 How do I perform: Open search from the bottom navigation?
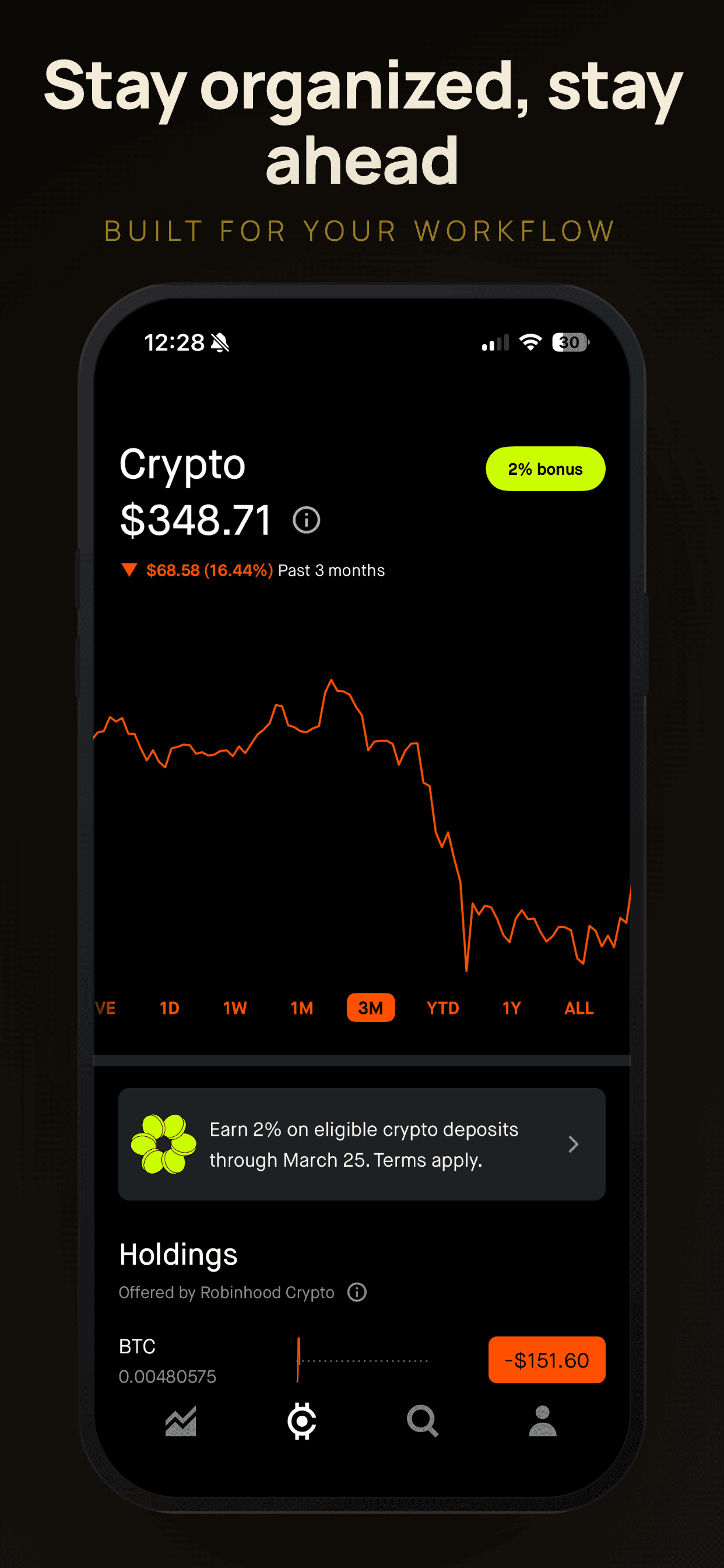point(423,1422)
